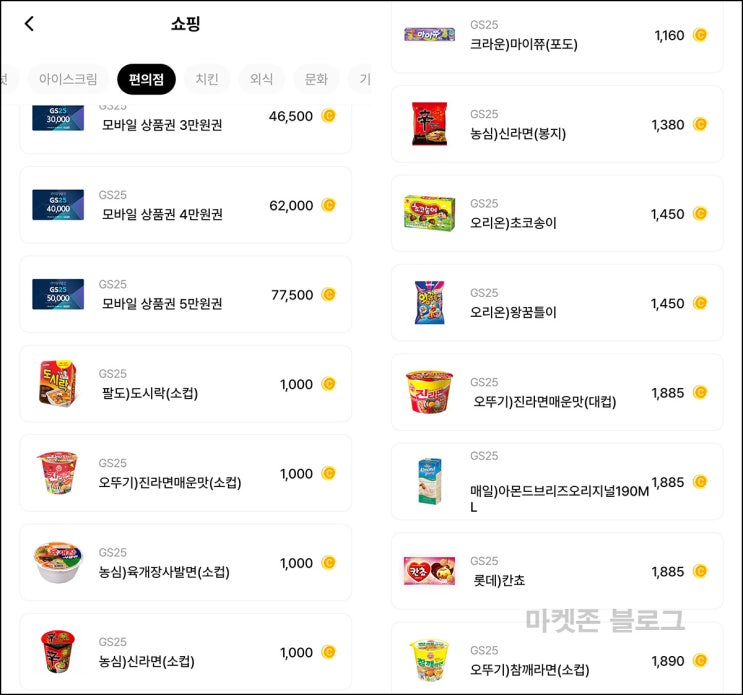Open 농심)신라면(소컵) item
The height and width of the screenshot is (695, 743).
[x=185, y=652]
